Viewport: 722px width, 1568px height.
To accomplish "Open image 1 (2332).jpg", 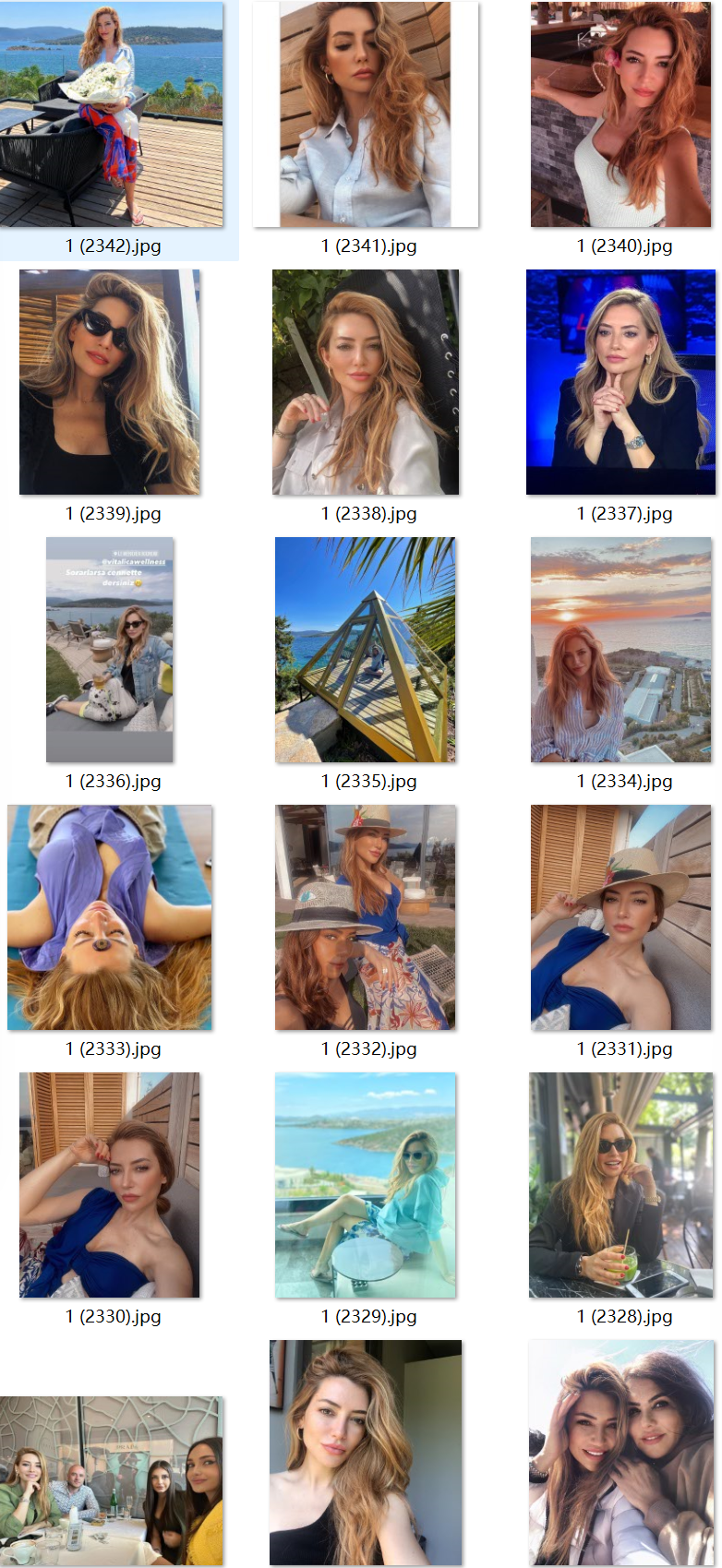I will point(366,917).
